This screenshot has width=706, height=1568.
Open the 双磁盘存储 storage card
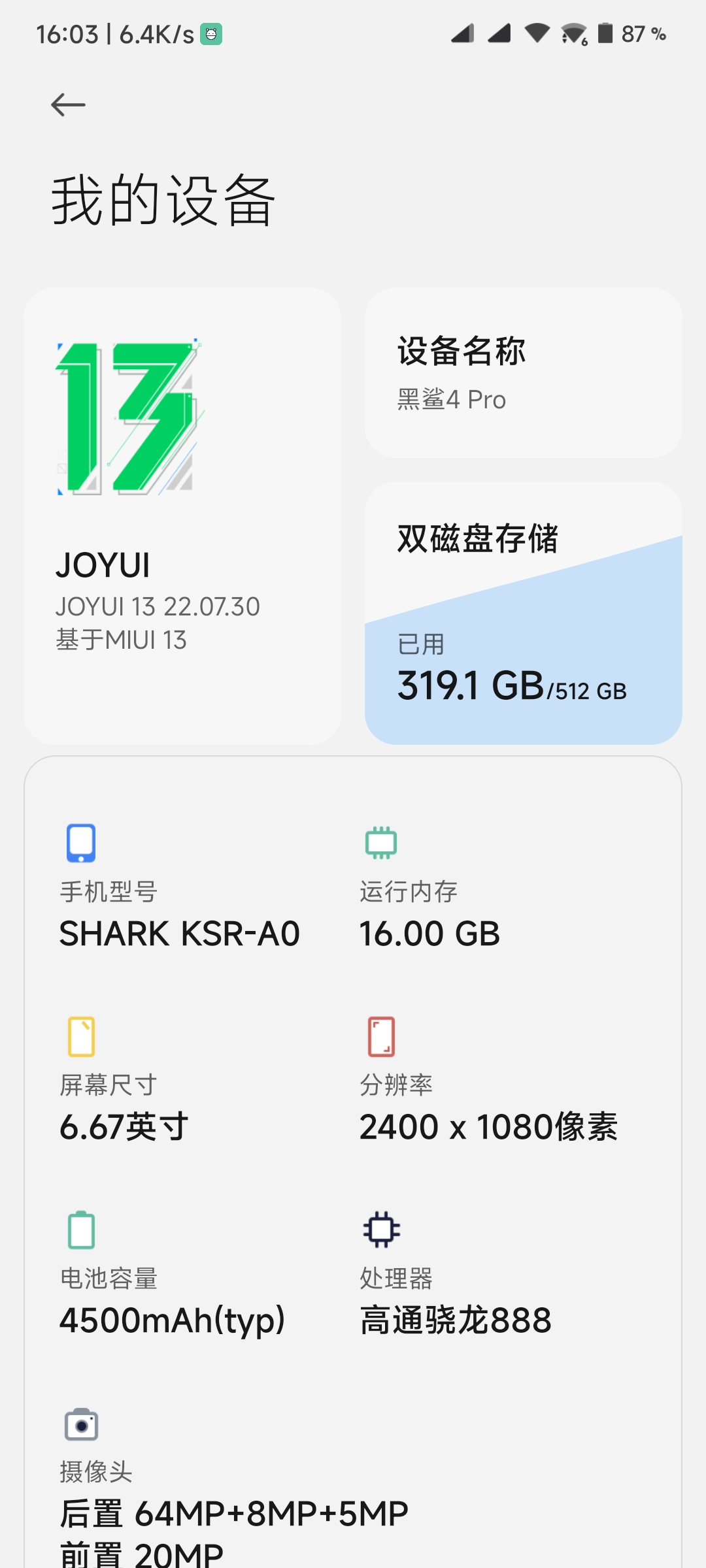point(524,613)
